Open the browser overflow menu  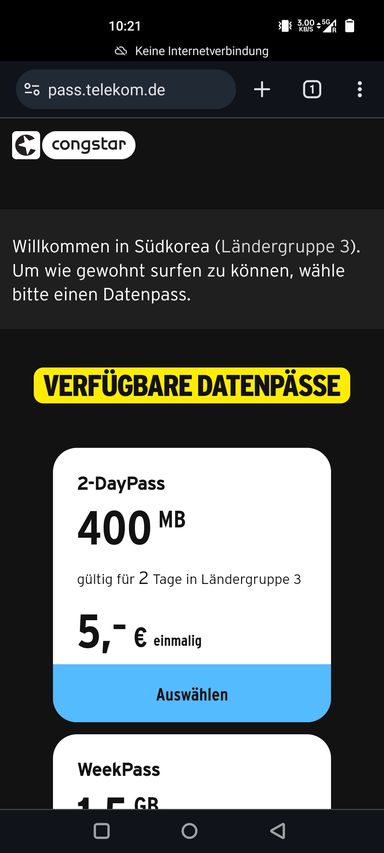[360, 90]
